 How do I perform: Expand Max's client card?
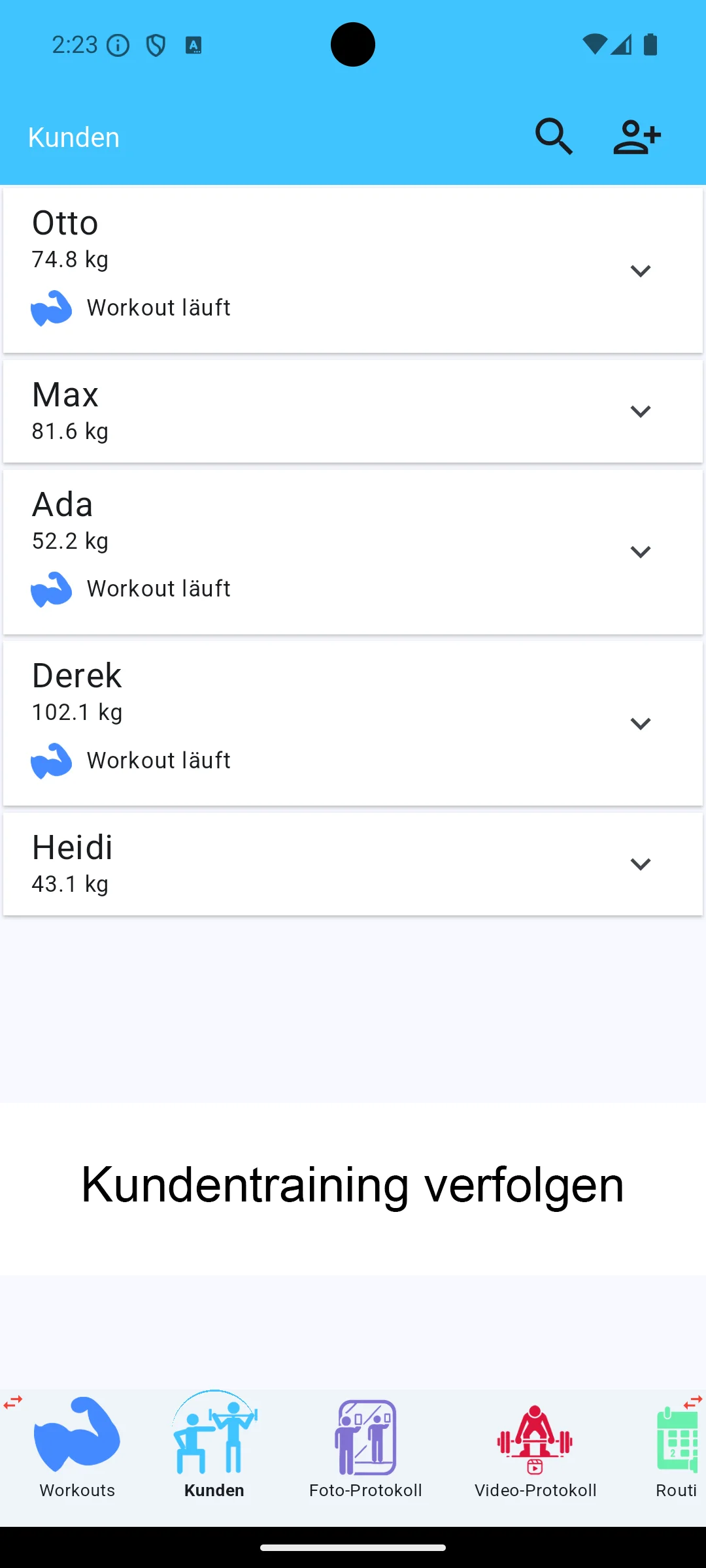pos(640,411)
